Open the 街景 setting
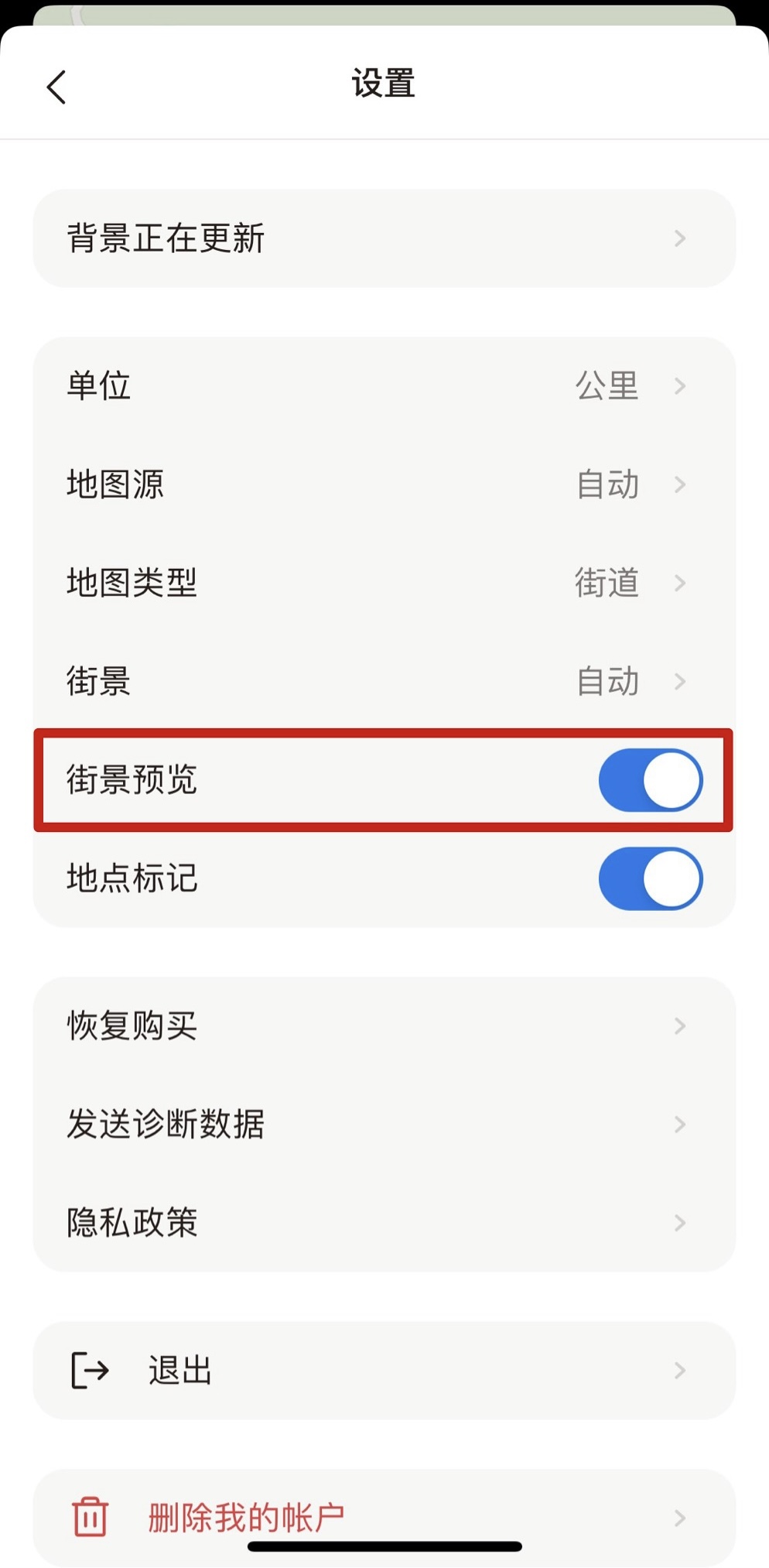769x1568 pixels. [x=384, y=681]
